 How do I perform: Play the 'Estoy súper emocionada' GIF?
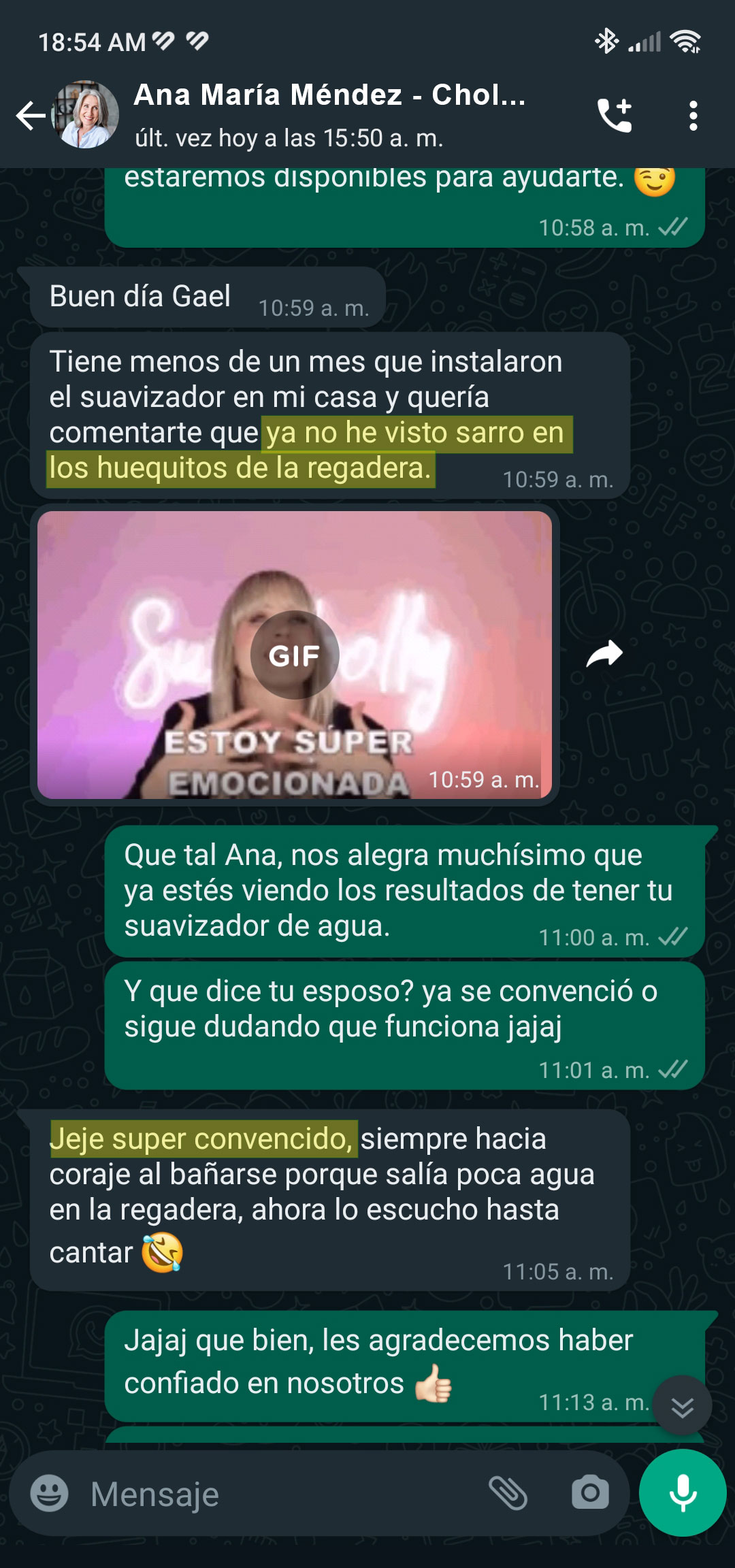[x=294, y=655]
